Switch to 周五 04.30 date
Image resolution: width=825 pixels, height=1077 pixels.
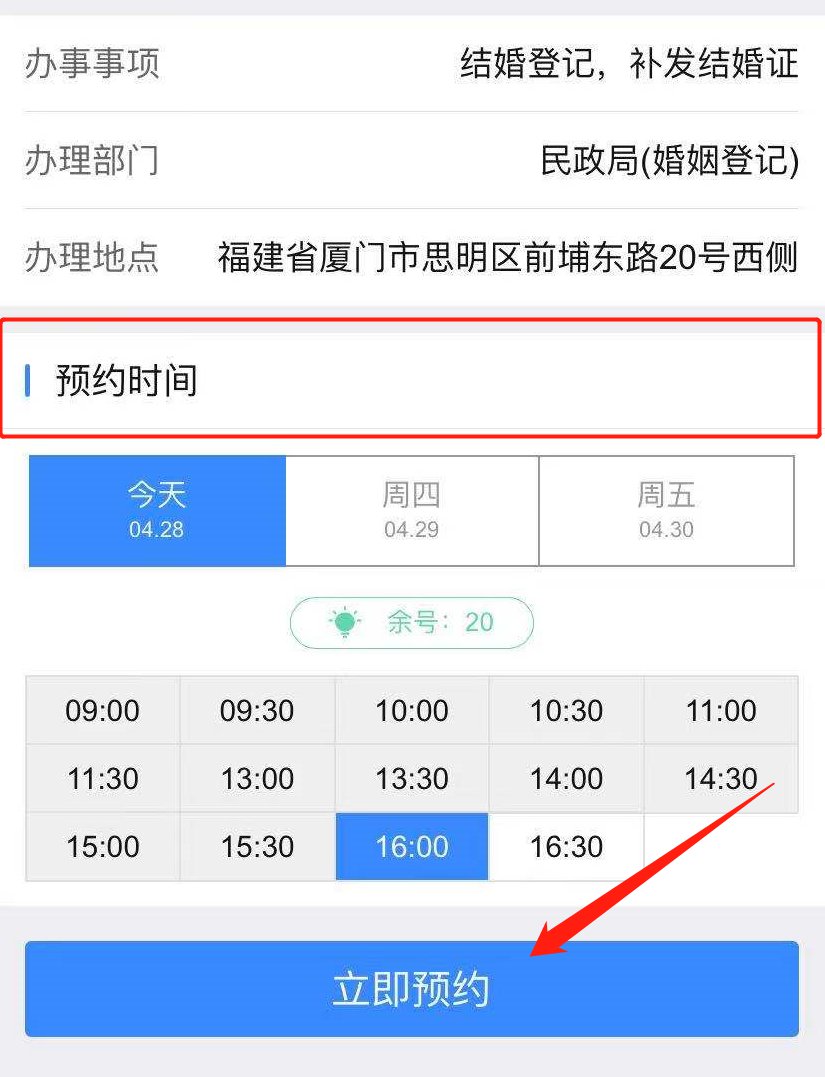667,511
